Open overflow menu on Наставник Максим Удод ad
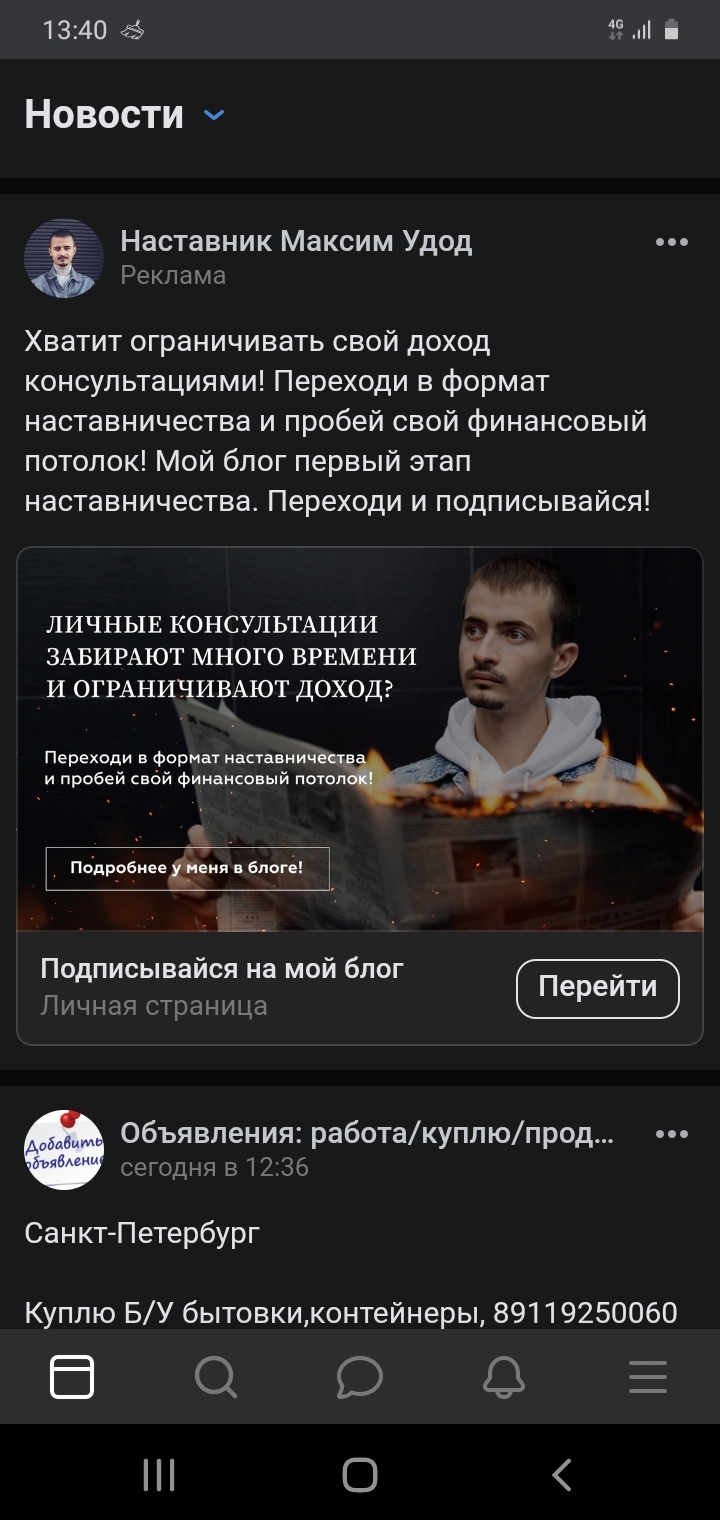This screenshot has height=1520, width=720. [x=671, y=242]
